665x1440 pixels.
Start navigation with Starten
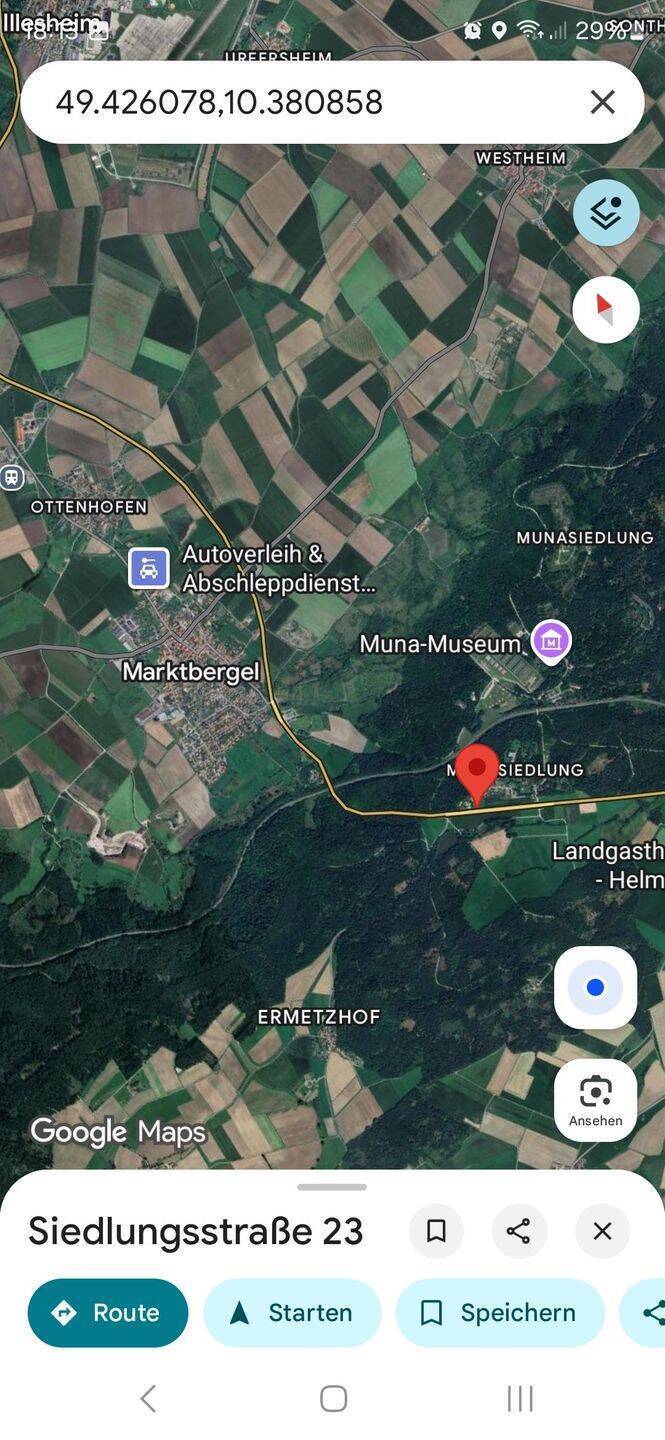tap(292, 1313)
